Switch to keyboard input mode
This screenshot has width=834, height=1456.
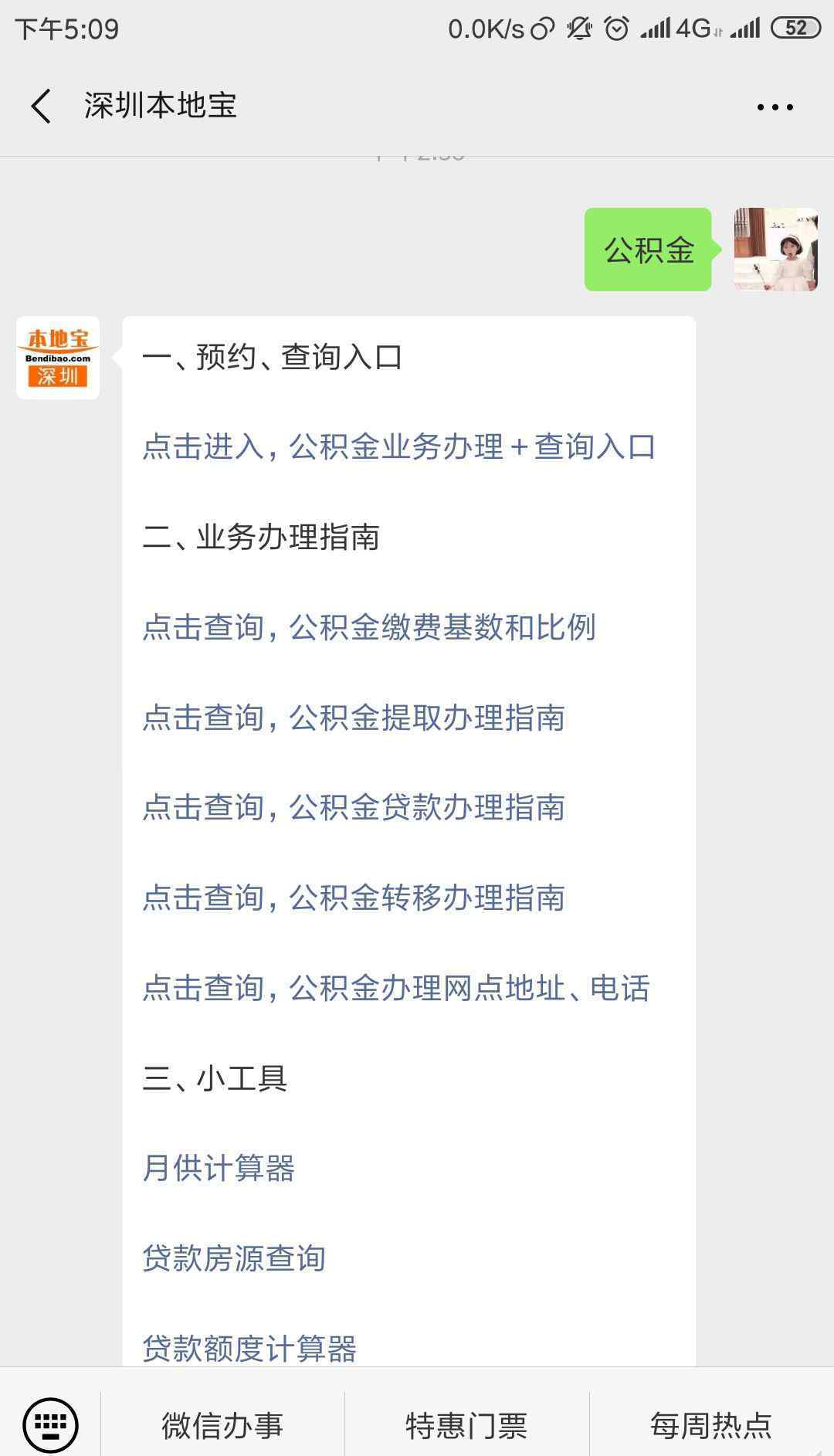coord(50,1424)
